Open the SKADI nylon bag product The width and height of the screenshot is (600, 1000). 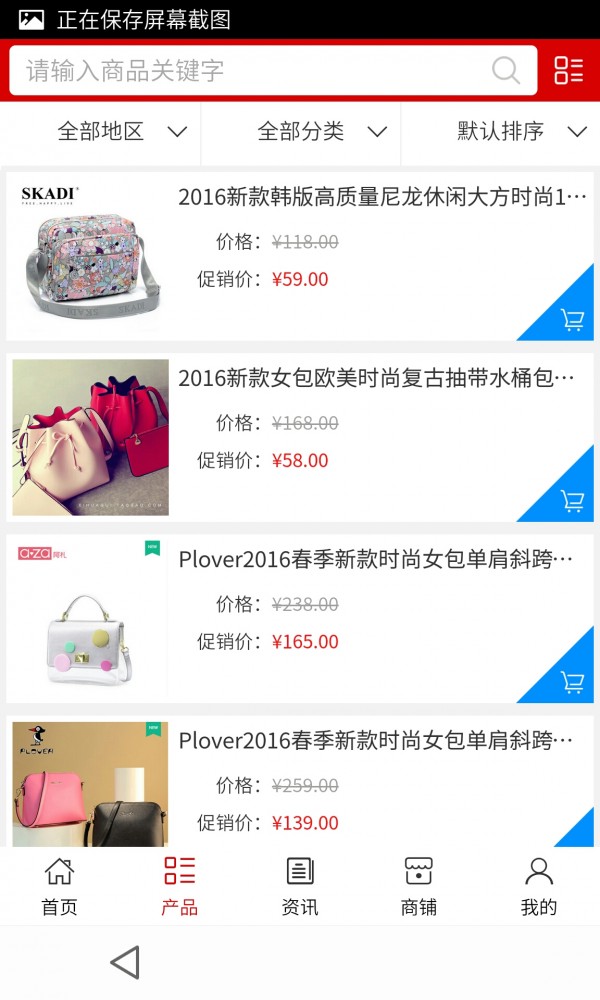(381, 197)
